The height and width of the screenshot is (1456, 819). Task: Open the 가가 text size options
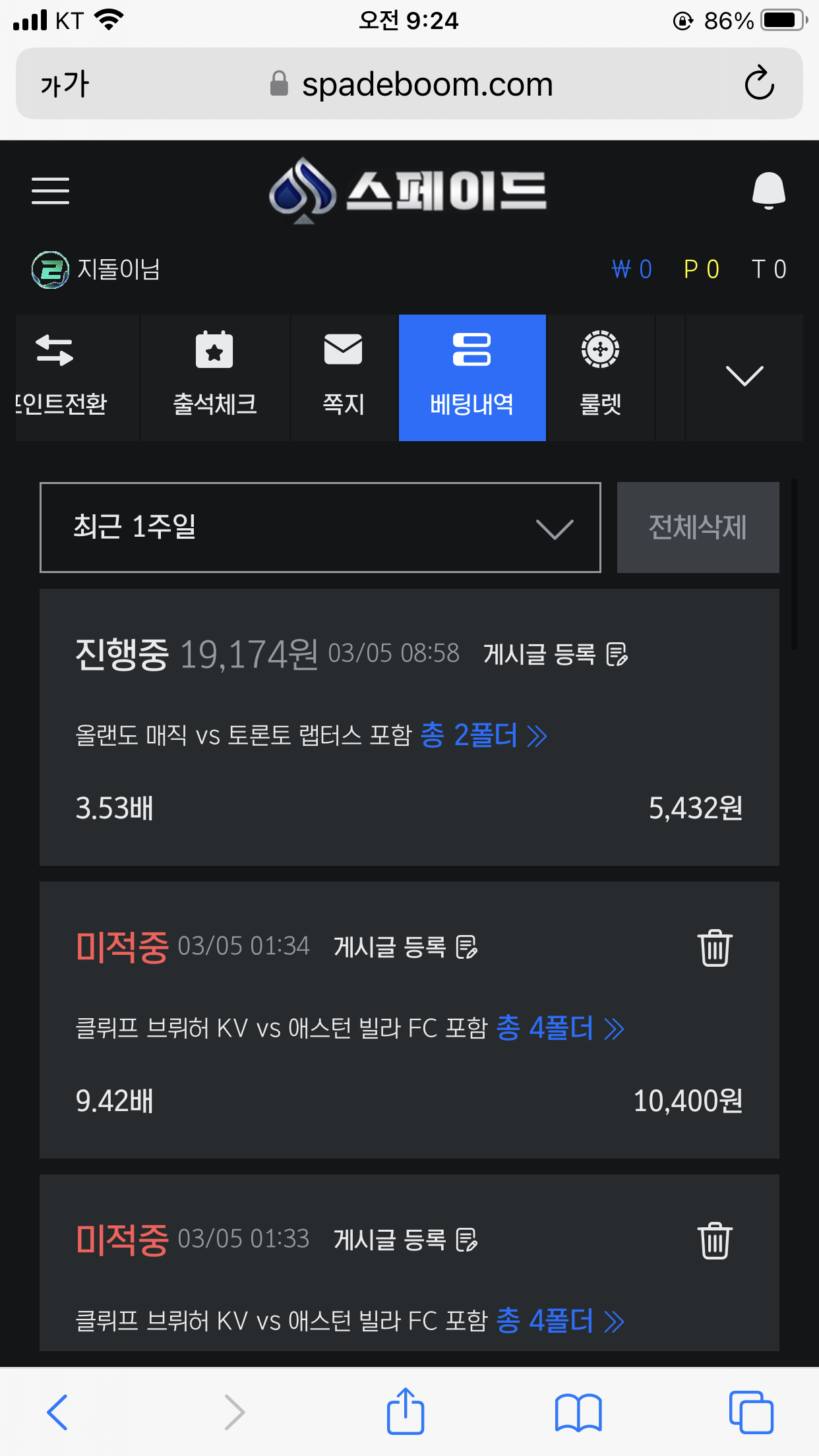coord(65,84)
